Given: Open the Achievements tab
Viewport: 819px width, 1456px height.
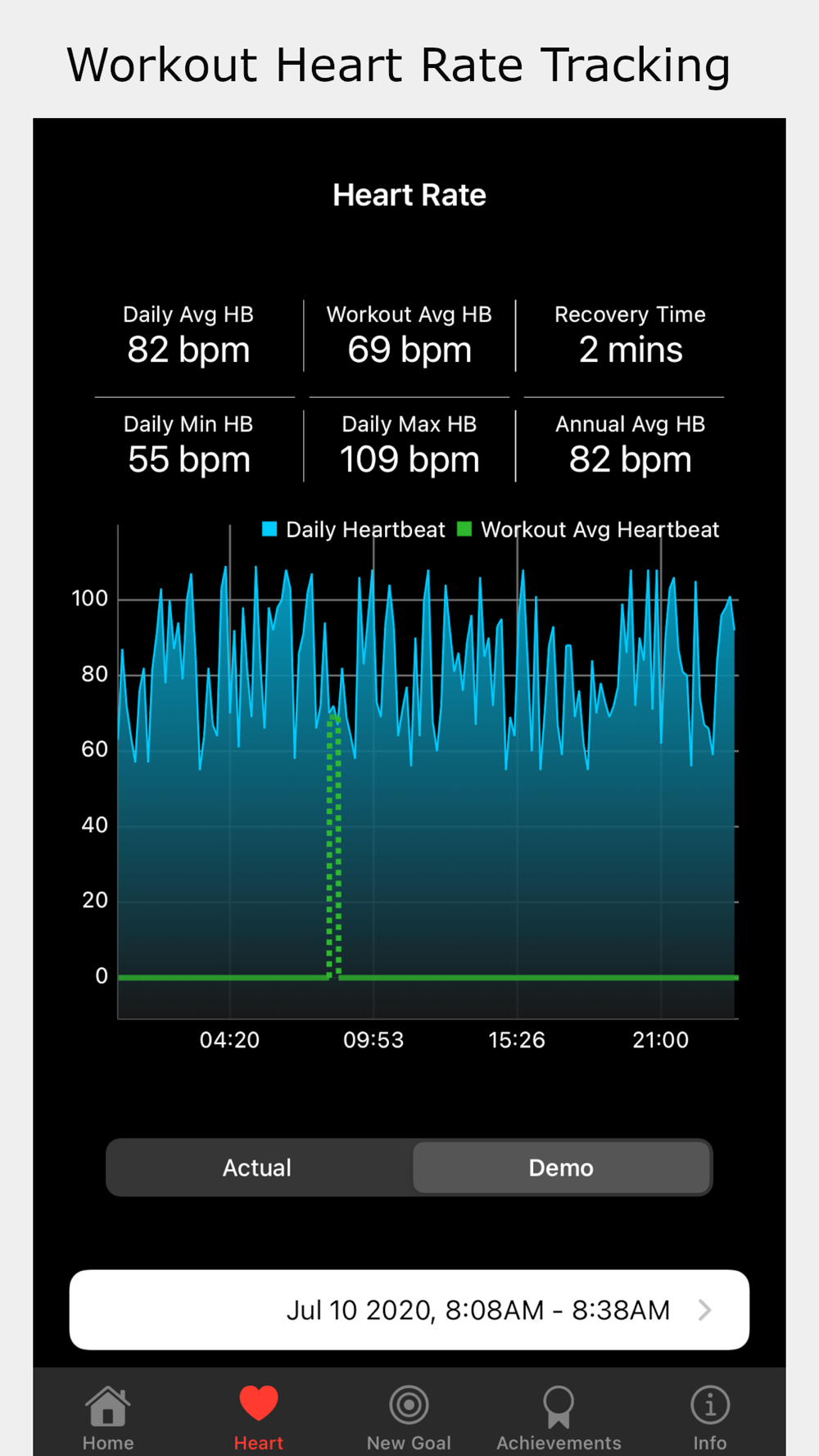Looking at the screenshot, I should coord(559,1418).
